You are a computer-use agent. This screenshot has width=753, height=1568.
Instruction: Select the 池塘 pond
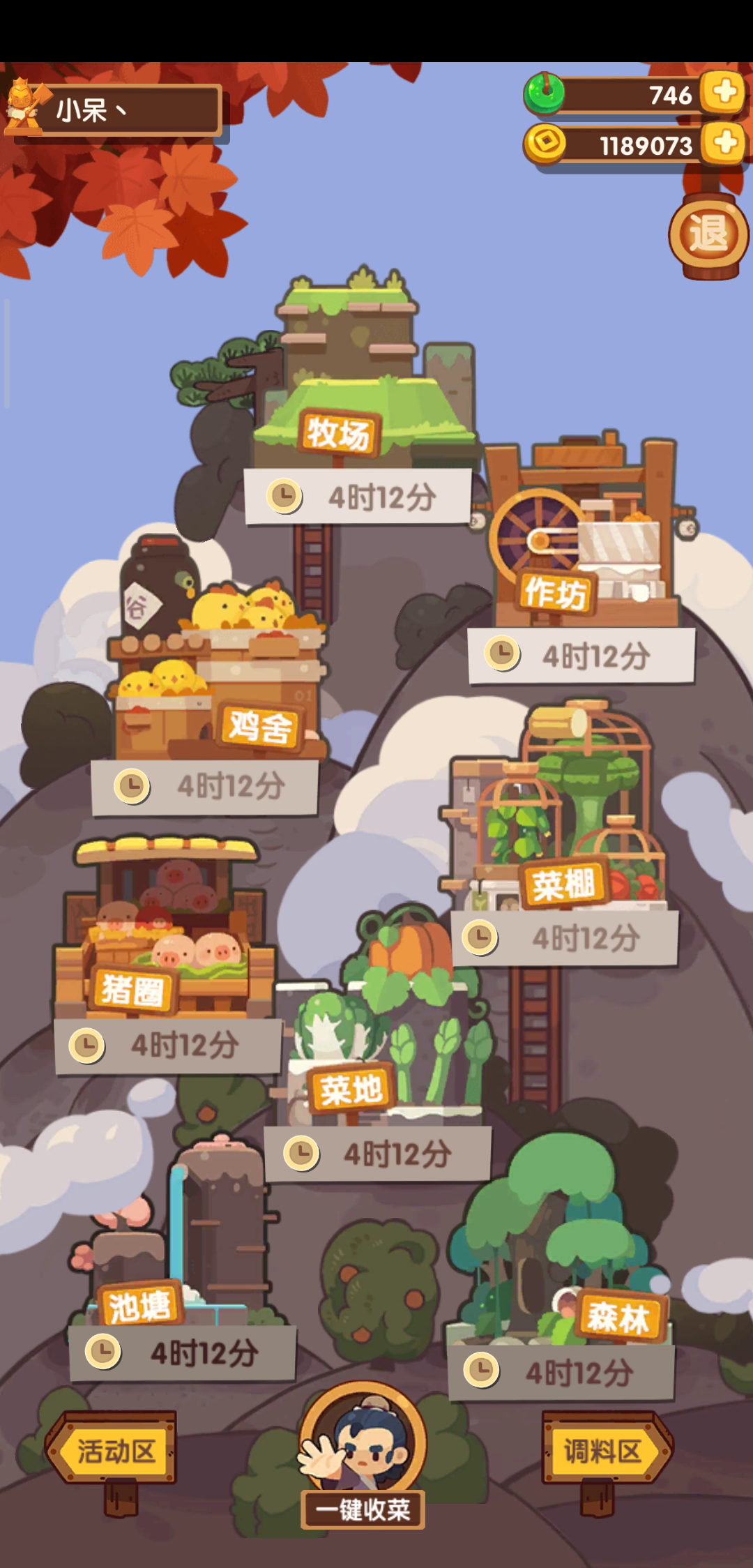(x=141, y=1306)
